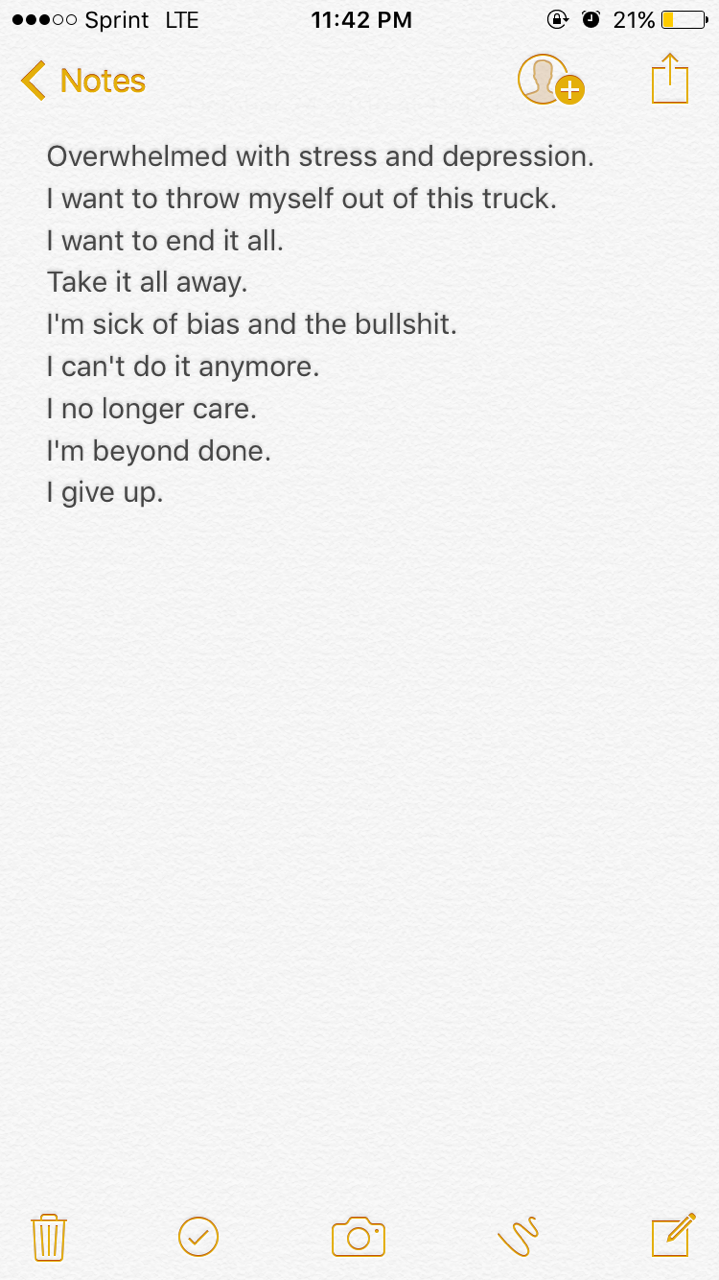
Task: Start a sketch with the squiggle icon
Action: click(518, 1237)
